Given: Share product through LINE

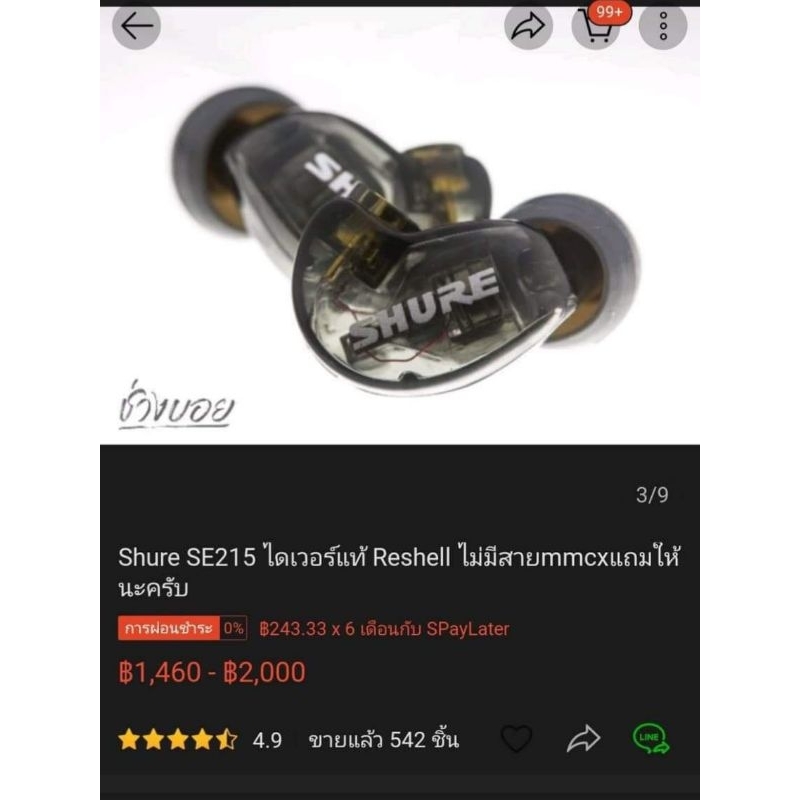Looking at the screenshot, I should pyautogui.click(x=651, y=738).
